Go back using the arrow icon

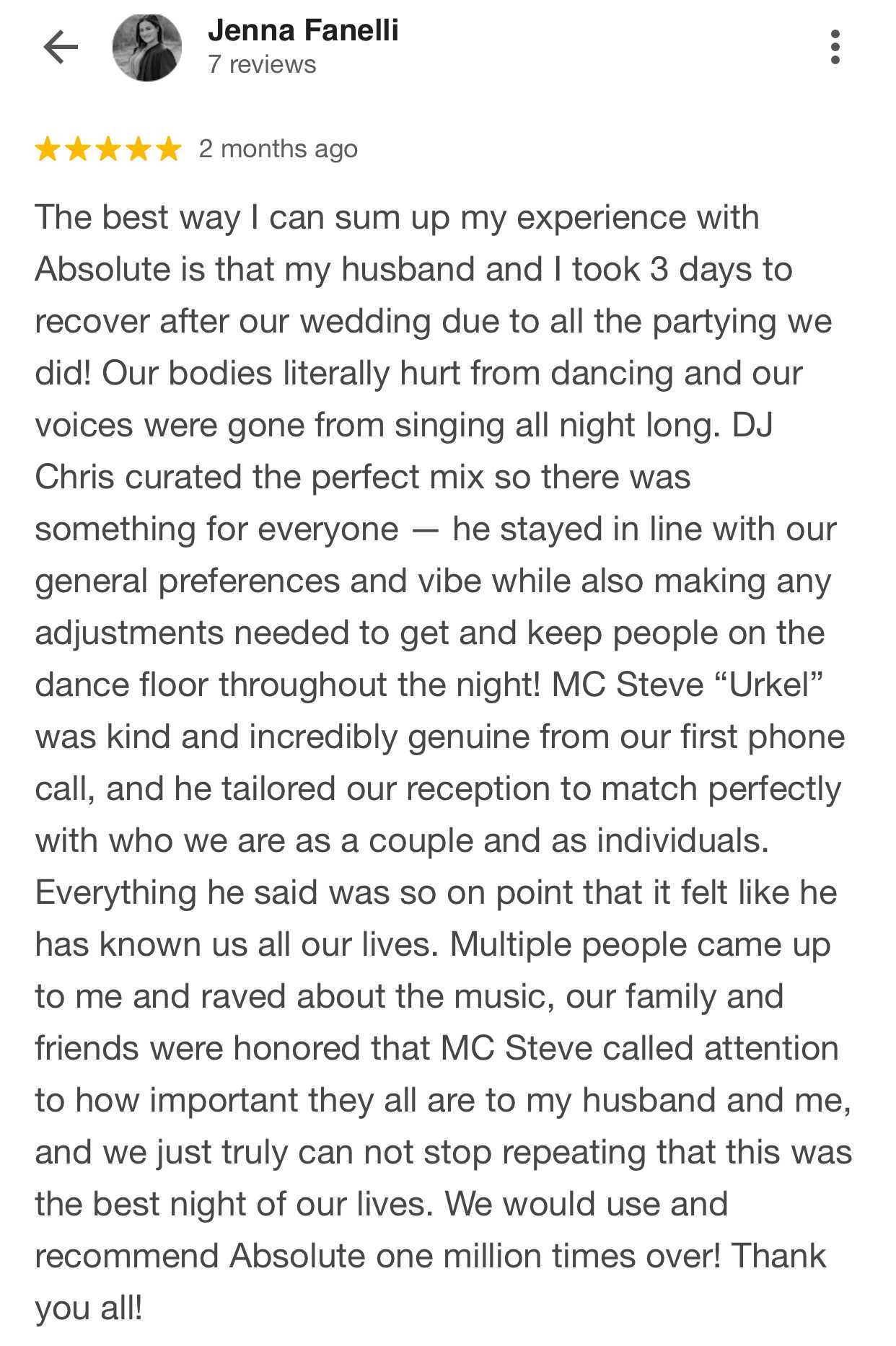(x=61, y=48)
